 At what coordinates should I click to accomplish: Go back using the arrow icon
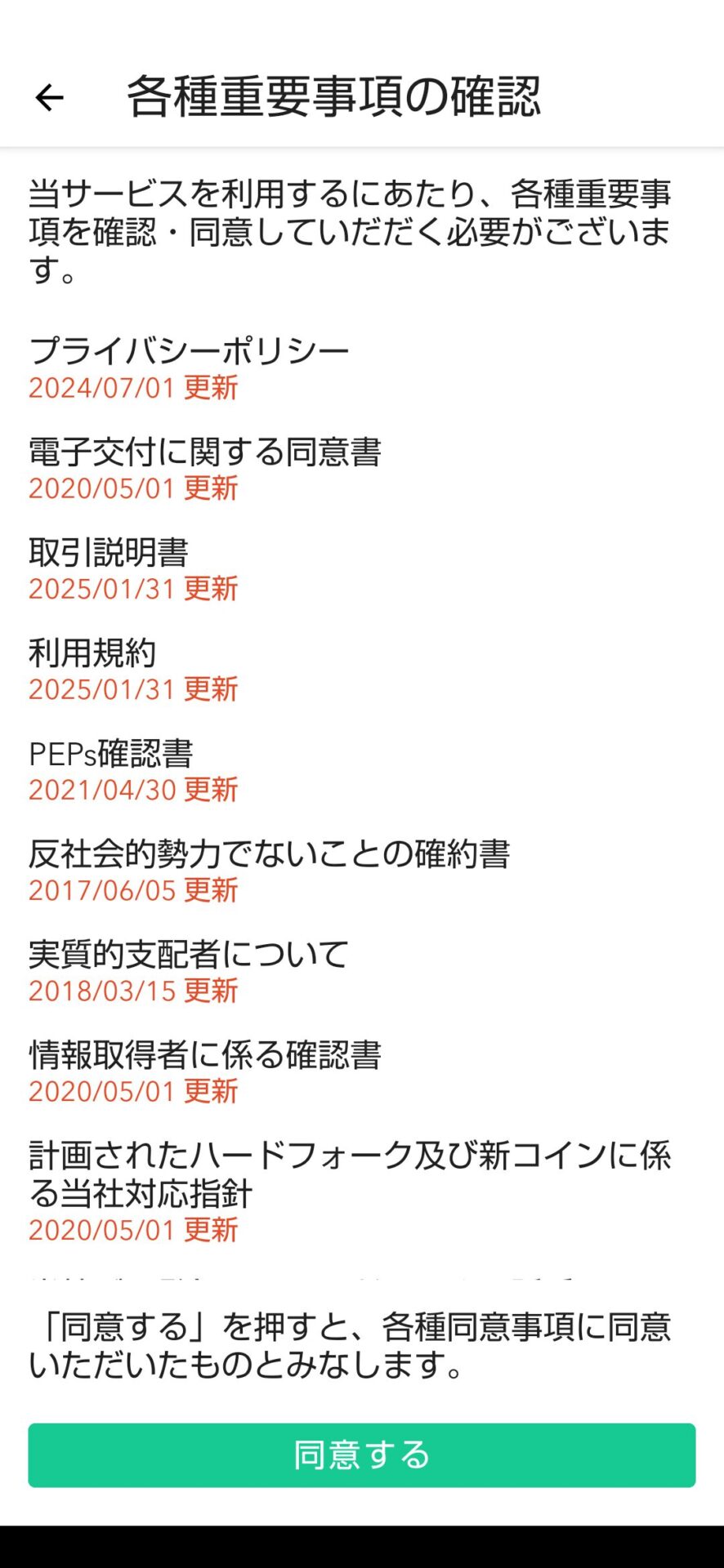click(x=50, y=98)
